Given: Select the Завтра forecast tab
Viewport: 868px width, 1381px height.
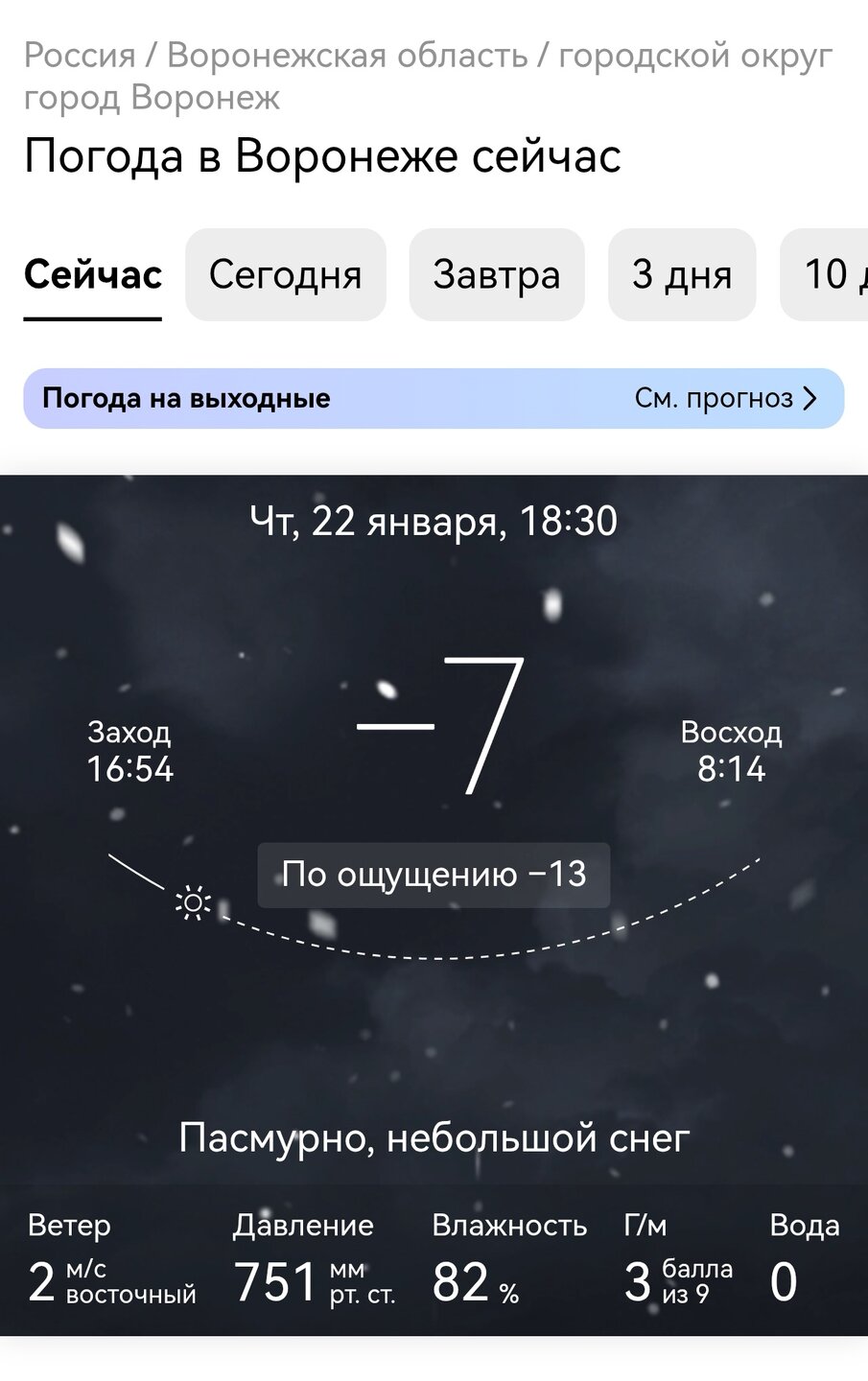Looking at the screenshot, I should 496,275.
